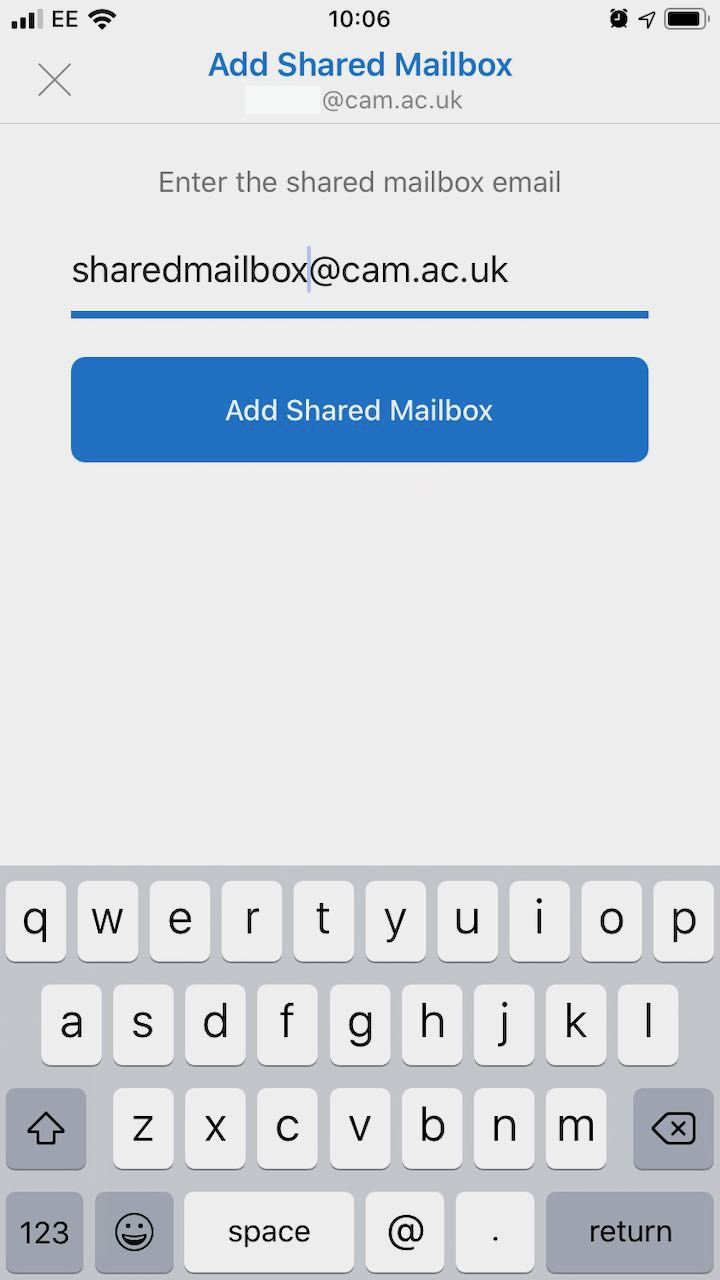Switch keyboard to numbers with 123 key
Image resolution: width=720 pixels, height=1280 pixels.
point(44,1232)
